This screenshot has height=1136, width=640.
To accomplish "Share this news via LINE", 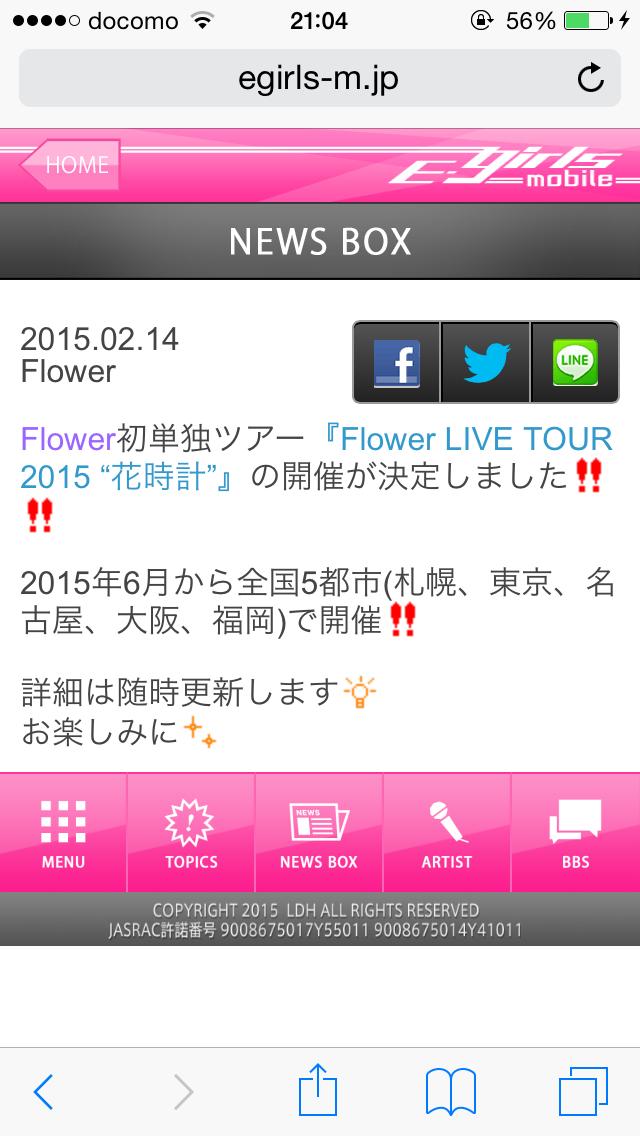I will [575, 362].
